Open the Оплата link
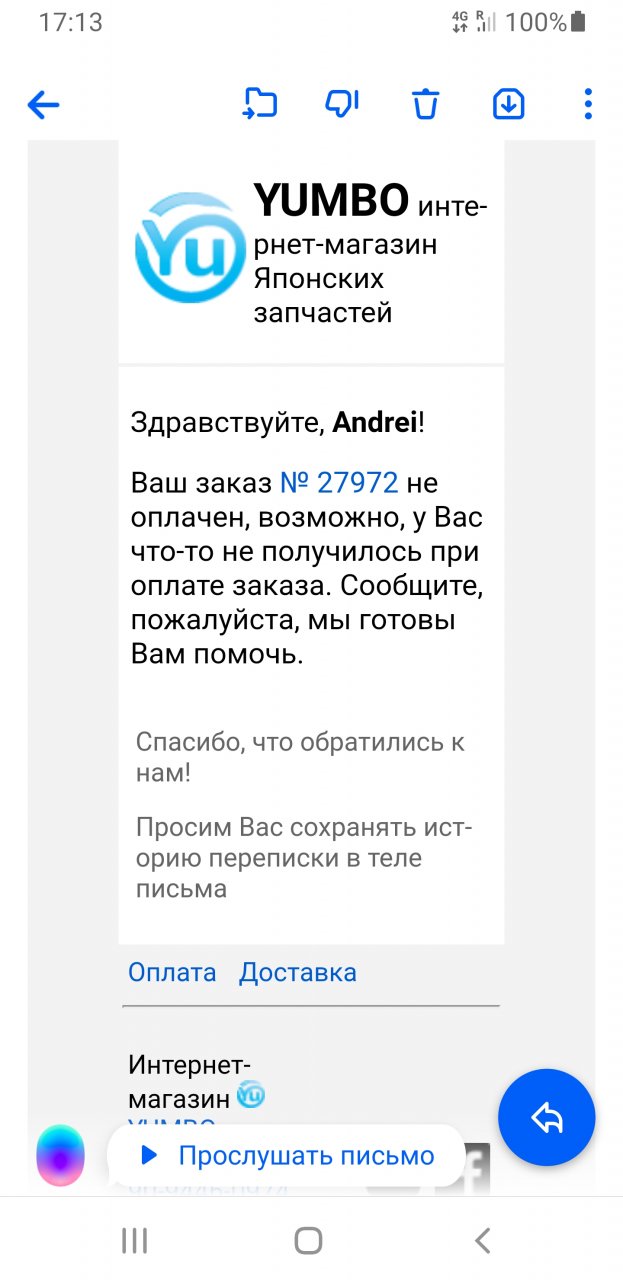 [x=172, y=972]
